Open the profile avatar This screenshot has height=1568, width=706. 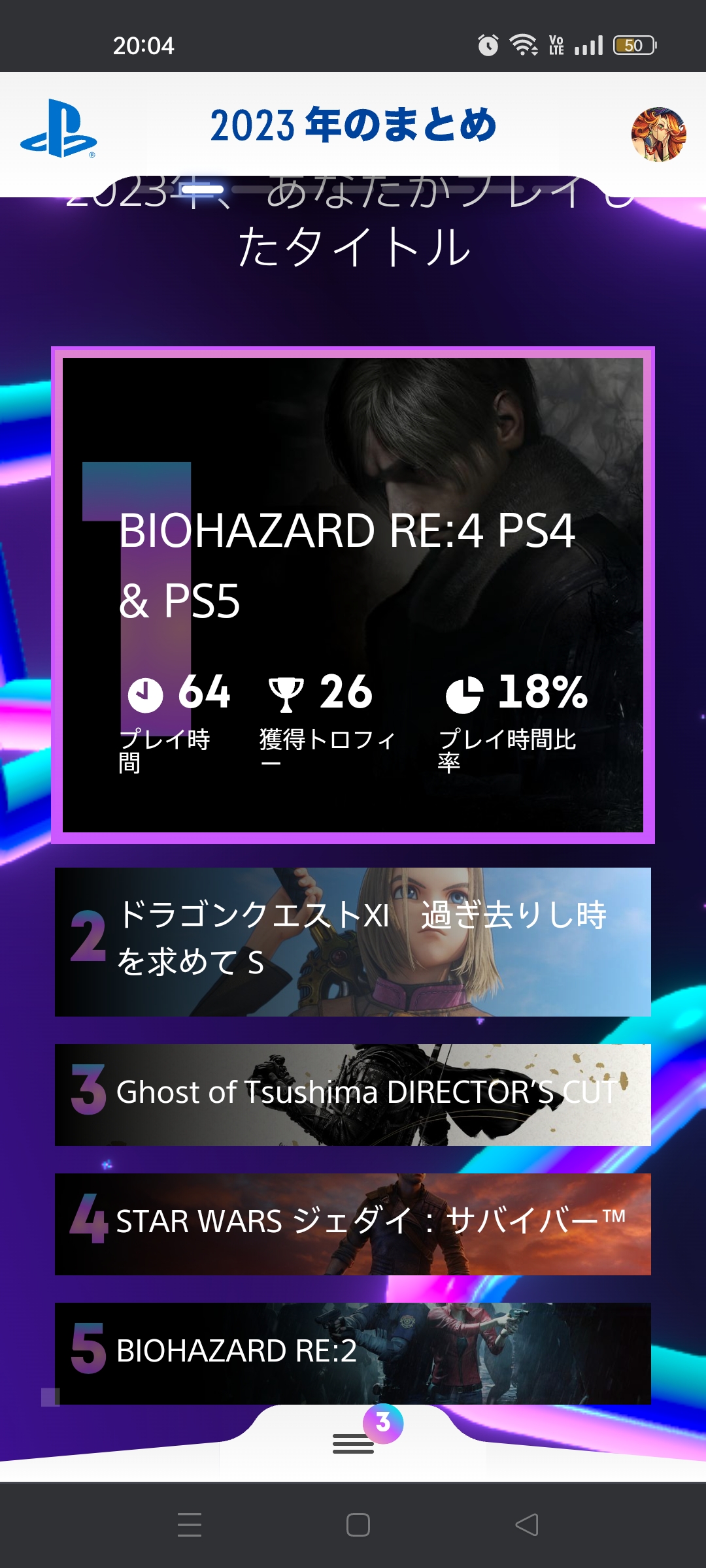point(658,134)
